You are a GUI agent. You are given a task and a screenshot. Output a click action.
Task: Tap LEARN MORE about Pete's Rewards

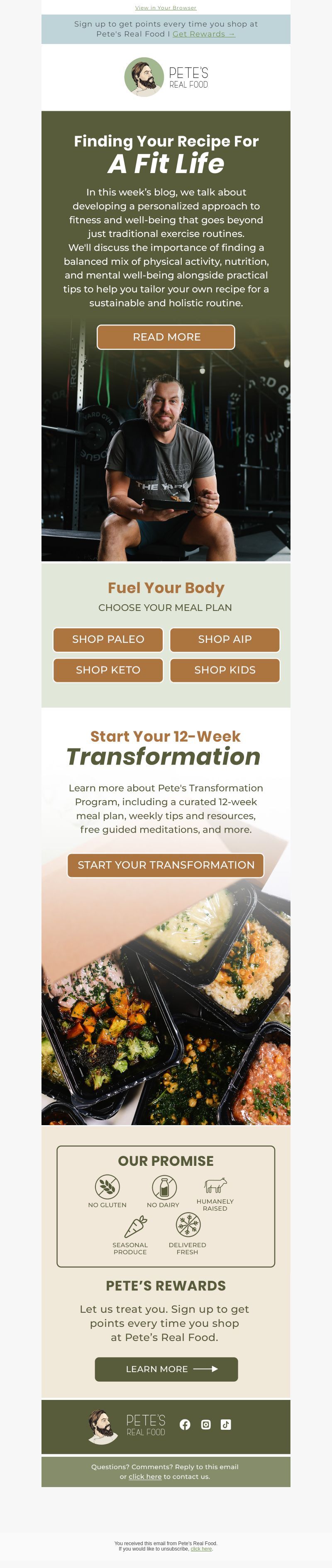166,1369
